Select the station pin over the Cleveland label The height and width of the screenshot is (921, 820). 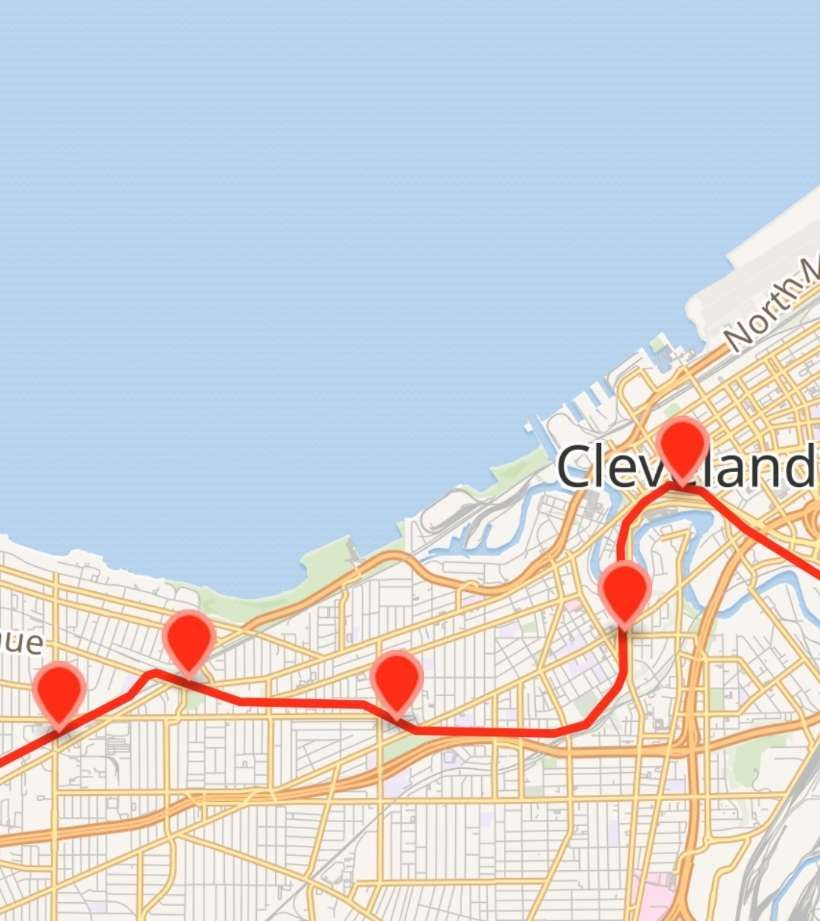[x=683, y=445]
